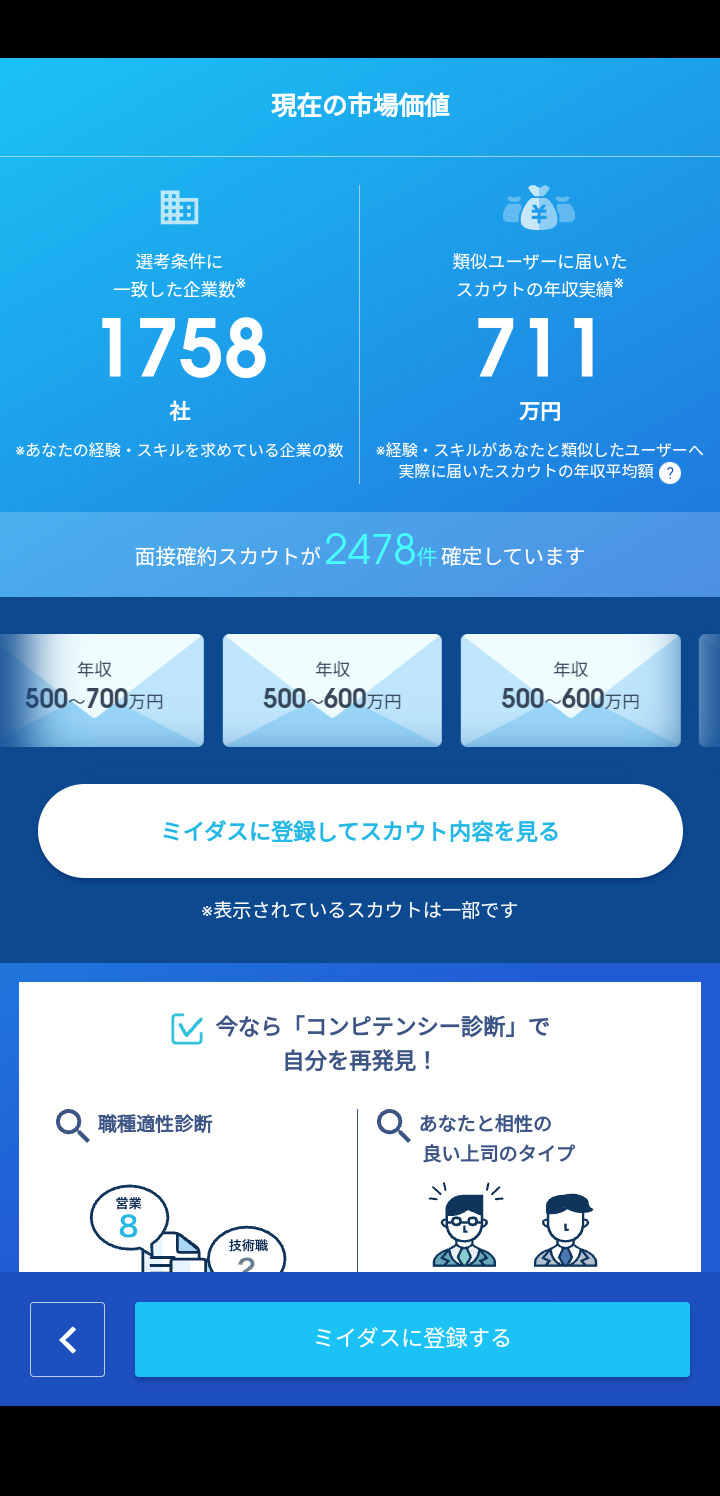Screen dimensions: 720x1496
Task: Open the 年収500〜700万円 scout envelope
Action: (102, 690)
